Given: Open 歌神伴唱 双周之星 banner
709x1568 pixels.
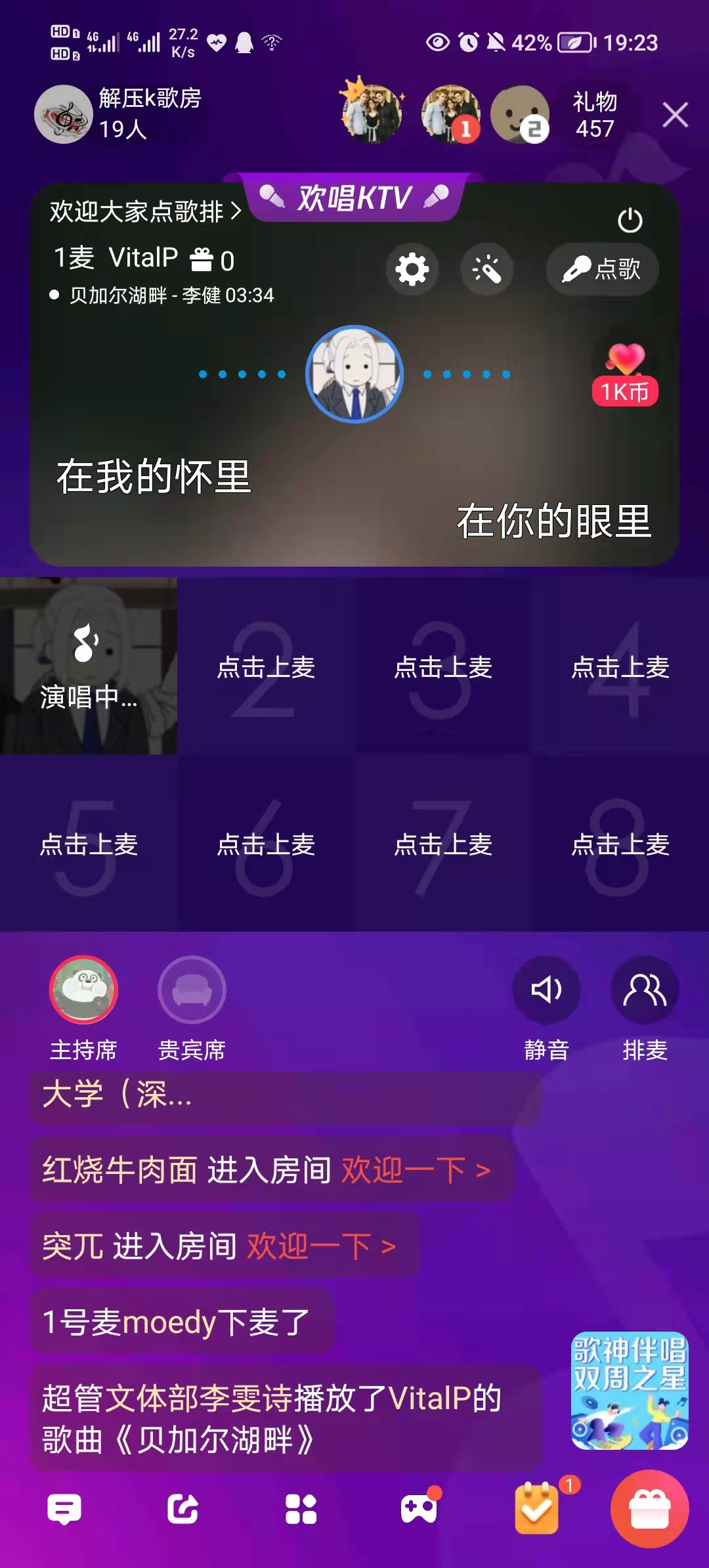Looking at the screenshot, I should point(629,1391).
